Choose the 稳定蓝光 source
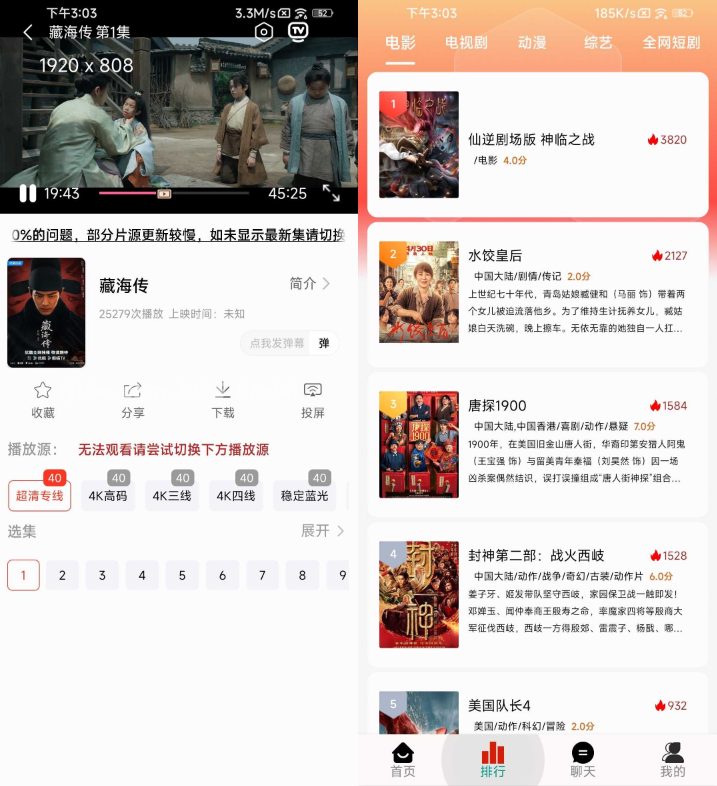Screen dimensions: 717x786 [x=304, y=496]
